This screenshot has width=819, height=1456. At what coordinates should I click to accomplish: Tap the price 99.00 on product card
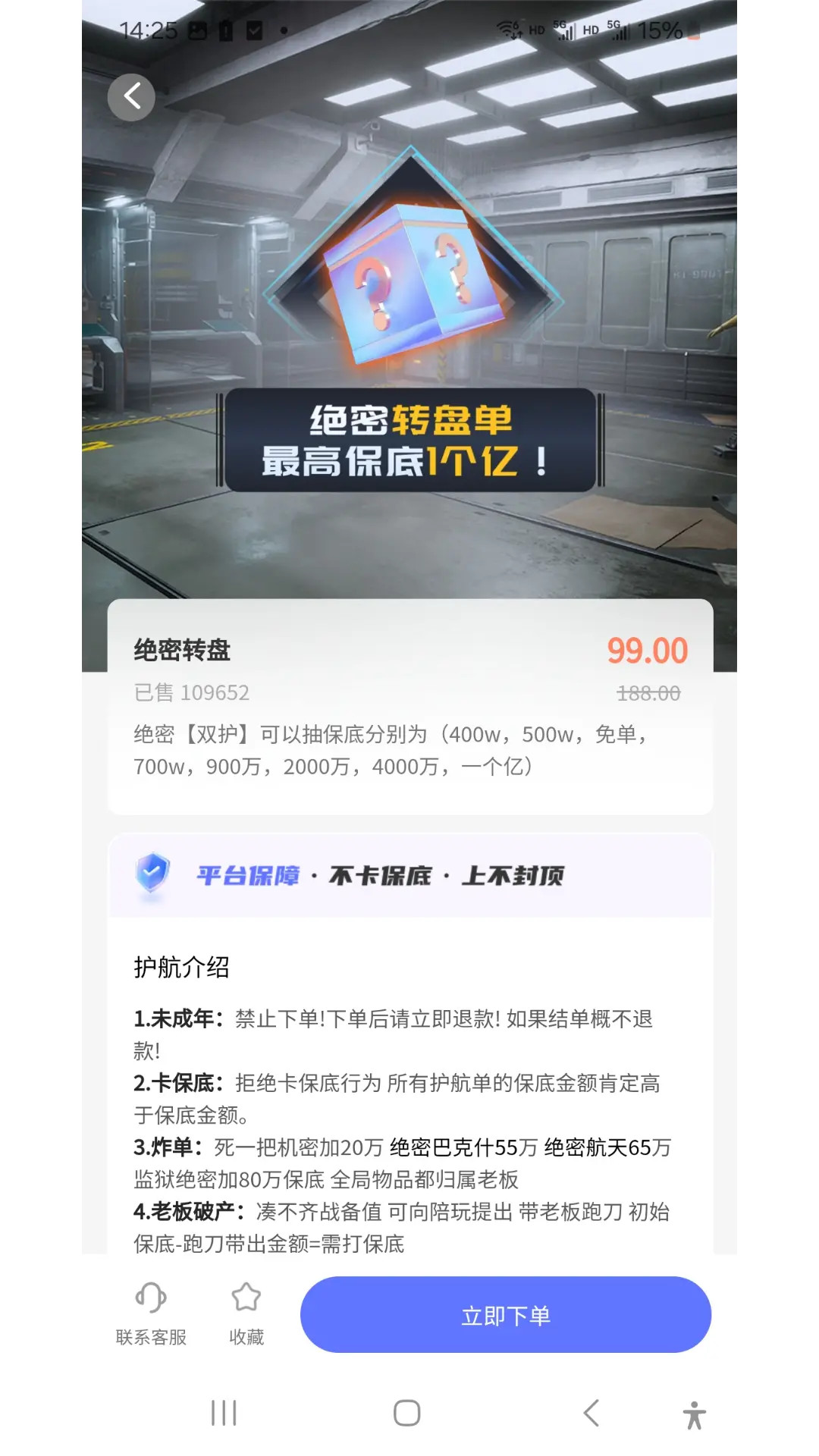[646, 651]
